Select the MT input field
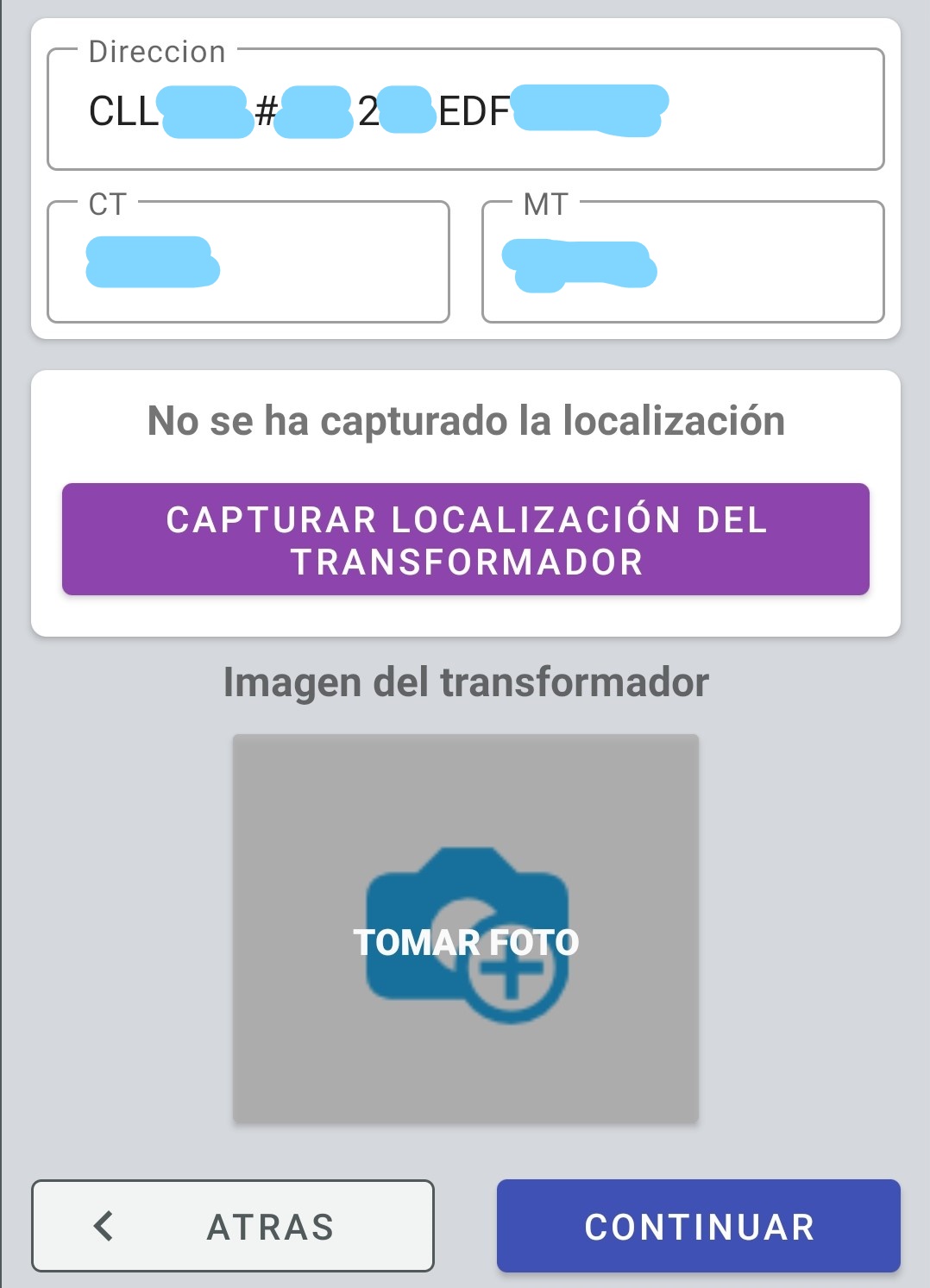Viewport: 930px width, 1288px height. point(682,263)
